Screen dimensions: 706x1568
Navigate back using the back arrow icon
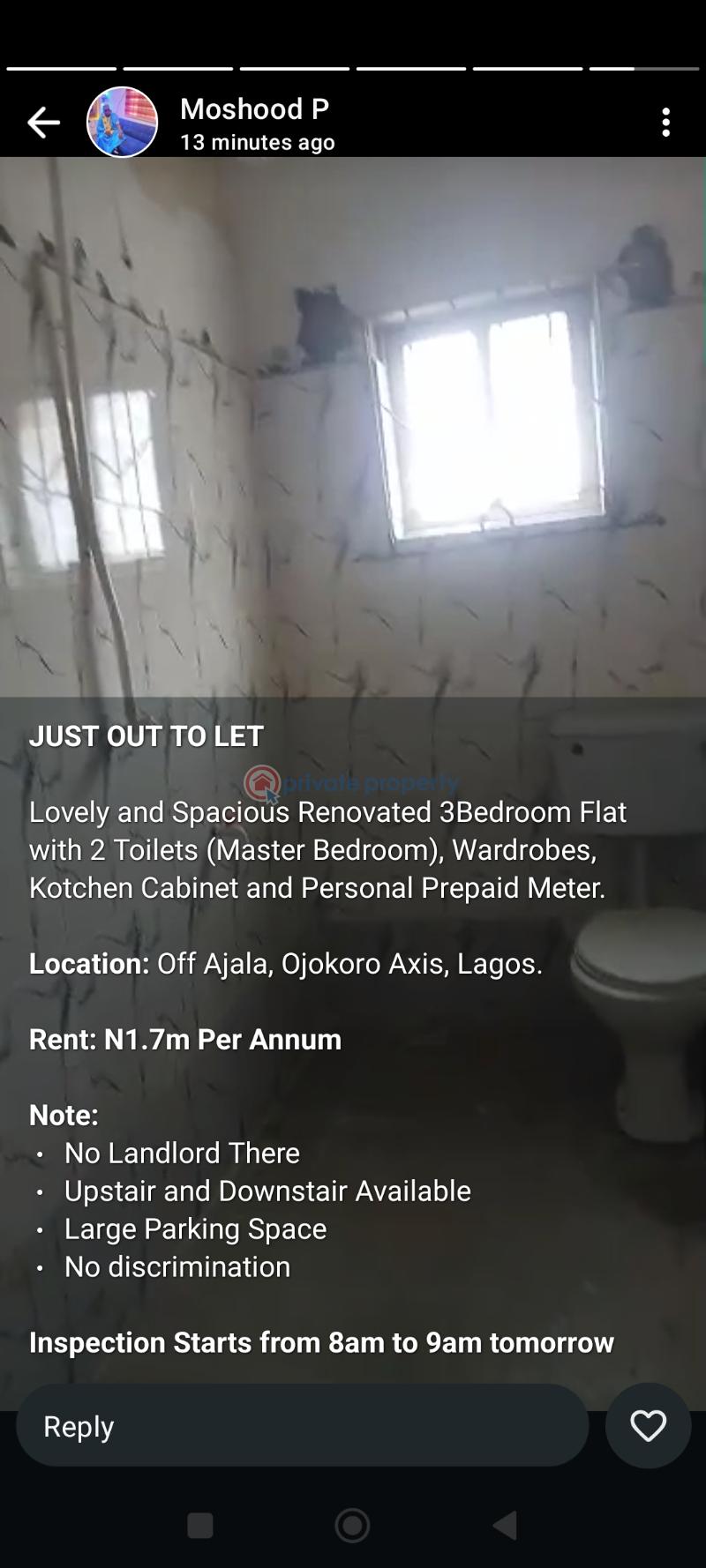43,123
